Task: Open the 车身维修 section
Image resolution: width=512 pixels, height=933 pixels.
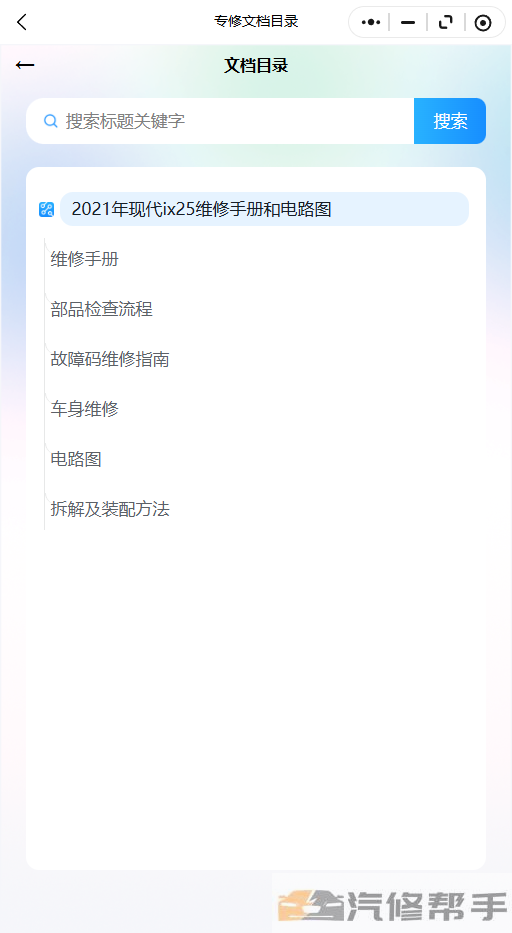Action: 85,409
